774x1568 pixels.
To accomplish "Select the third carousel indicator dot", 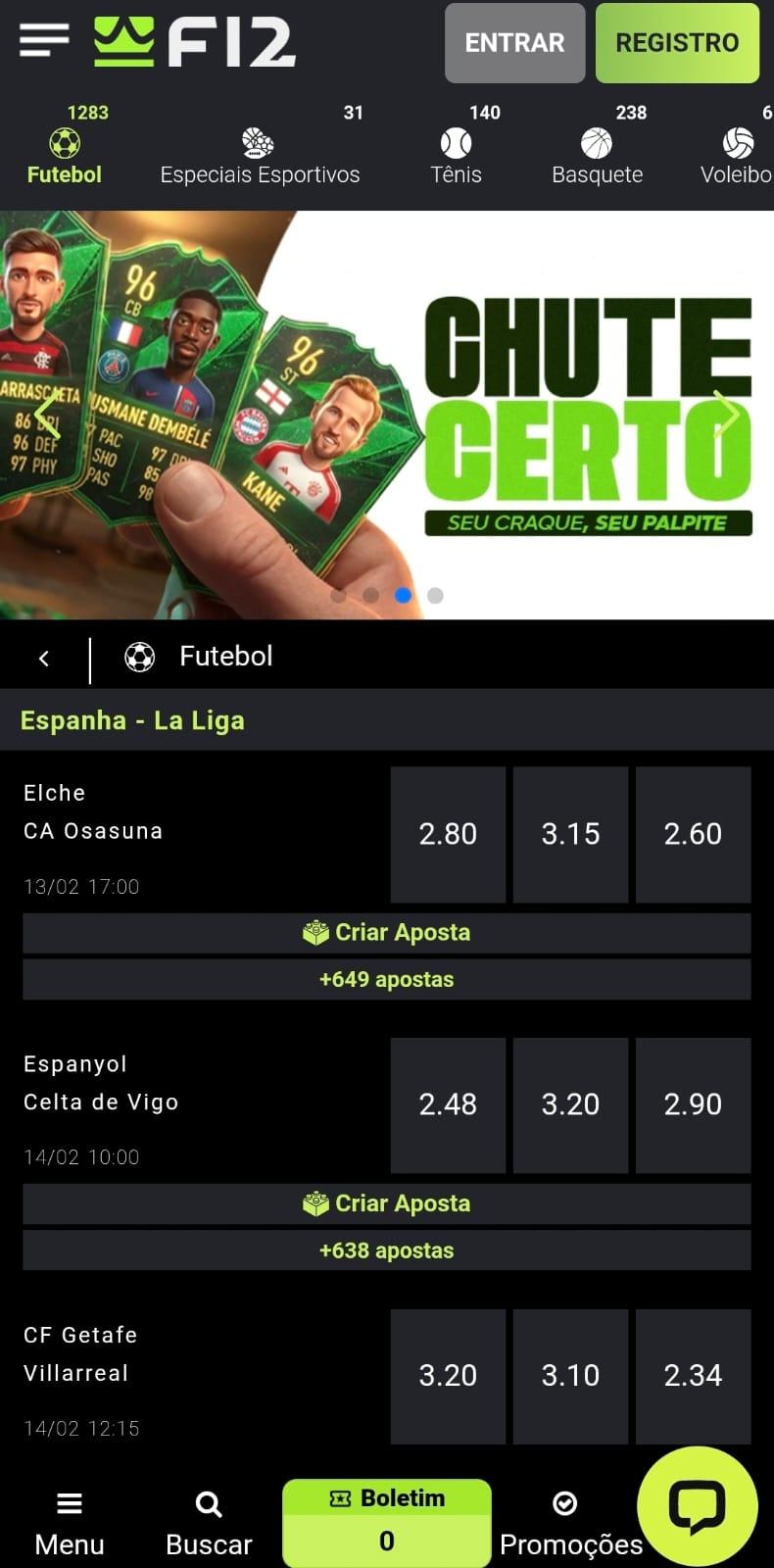I will tap(403, 595).
